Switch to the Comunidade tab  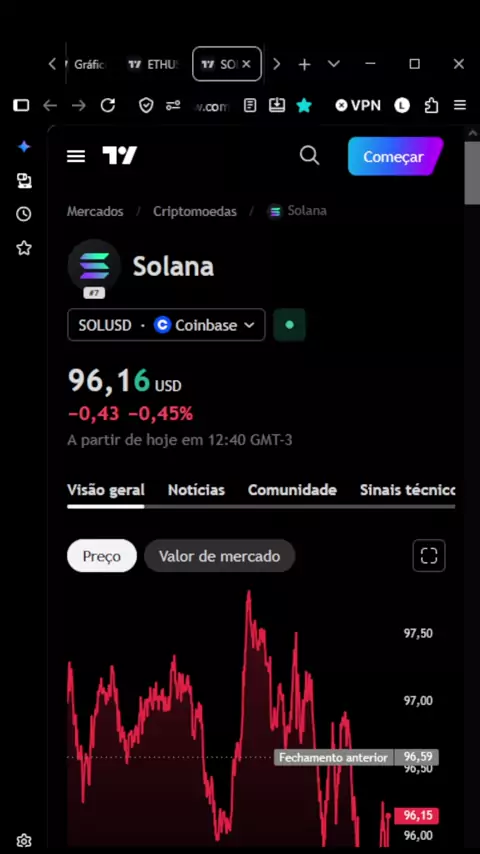pos(292,490)
